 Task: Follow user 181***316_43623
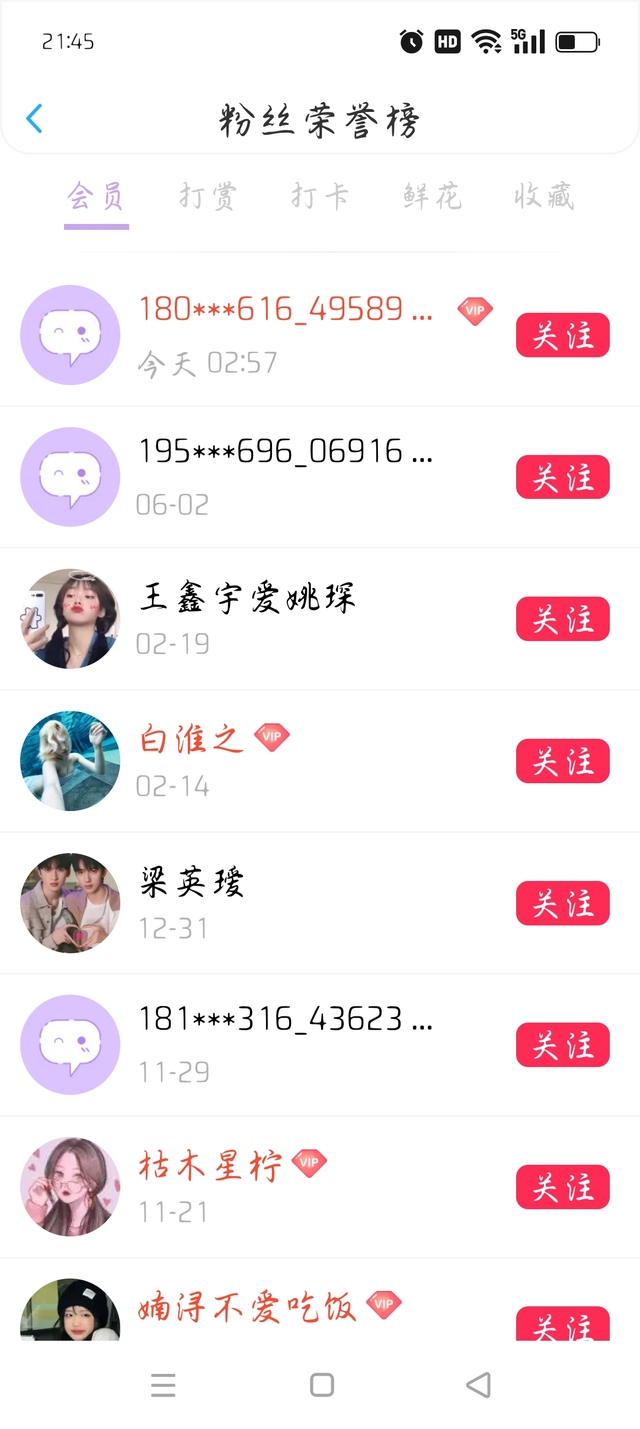(x=562, y=1045)
